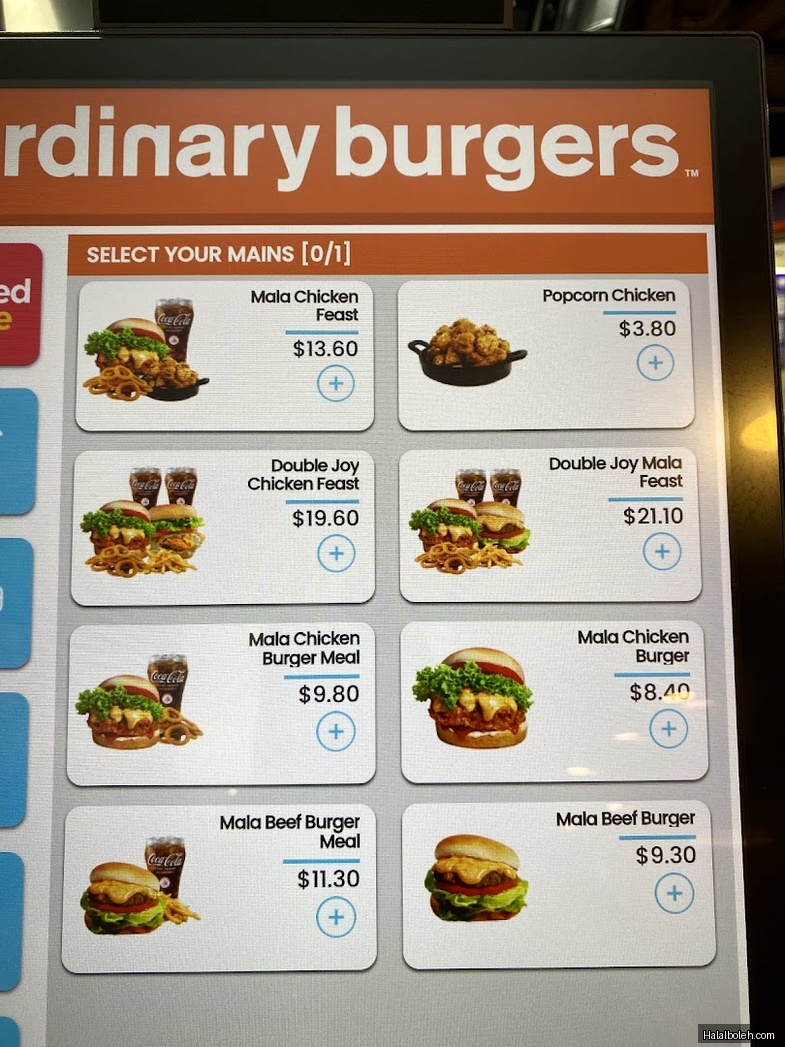Add Mala Beef Burger Meal to order

[336, 917]
